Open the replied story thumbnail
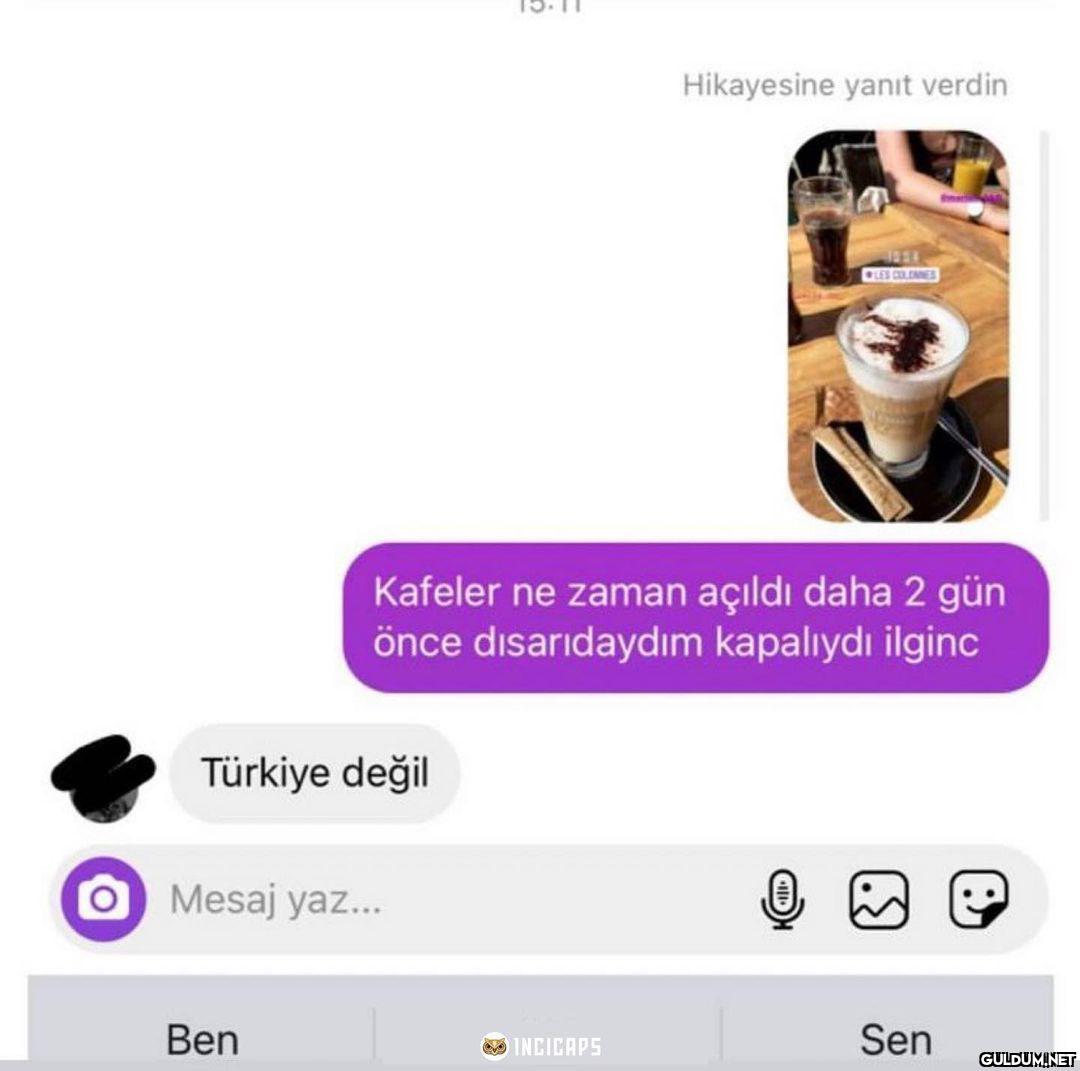Screen dimensions: 1080x1071 click(x=898, y=326)
